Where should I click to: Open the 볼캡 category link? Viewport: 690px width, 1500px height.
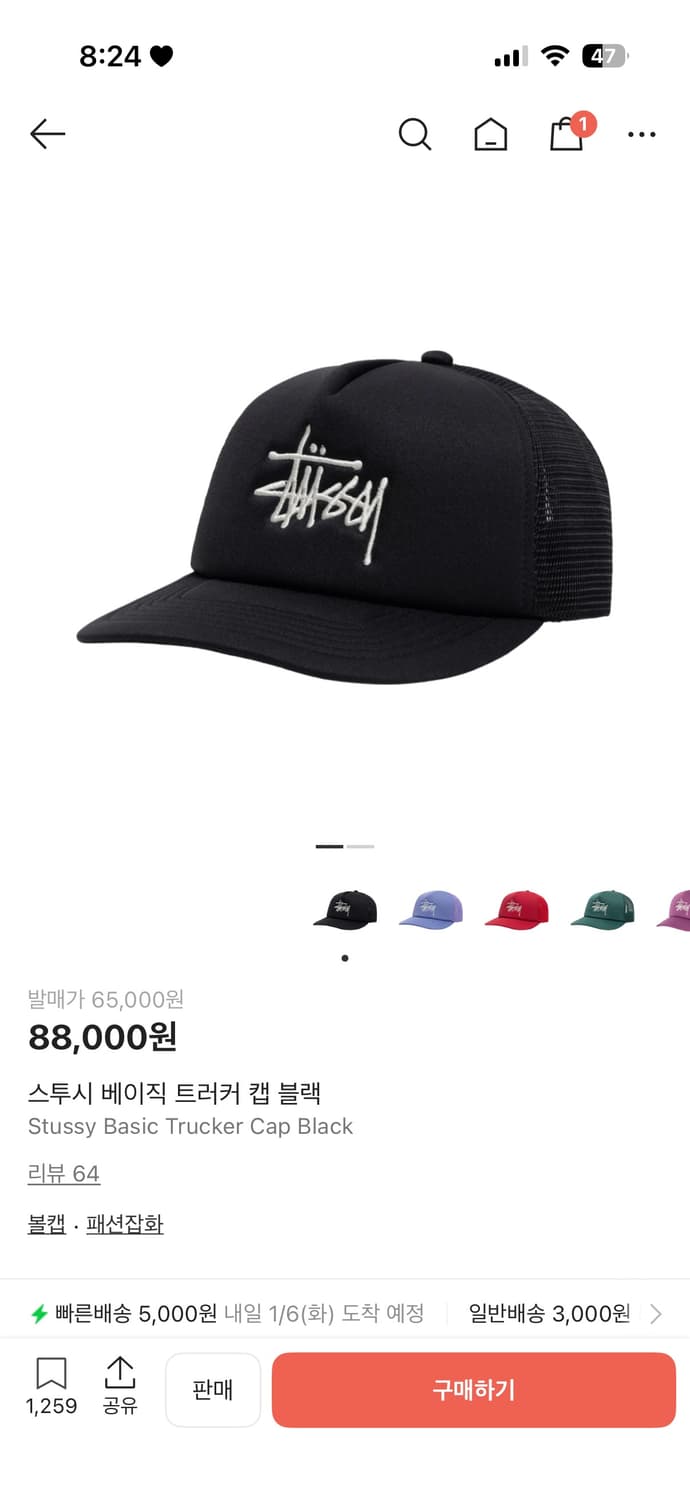coord(46,1223)
